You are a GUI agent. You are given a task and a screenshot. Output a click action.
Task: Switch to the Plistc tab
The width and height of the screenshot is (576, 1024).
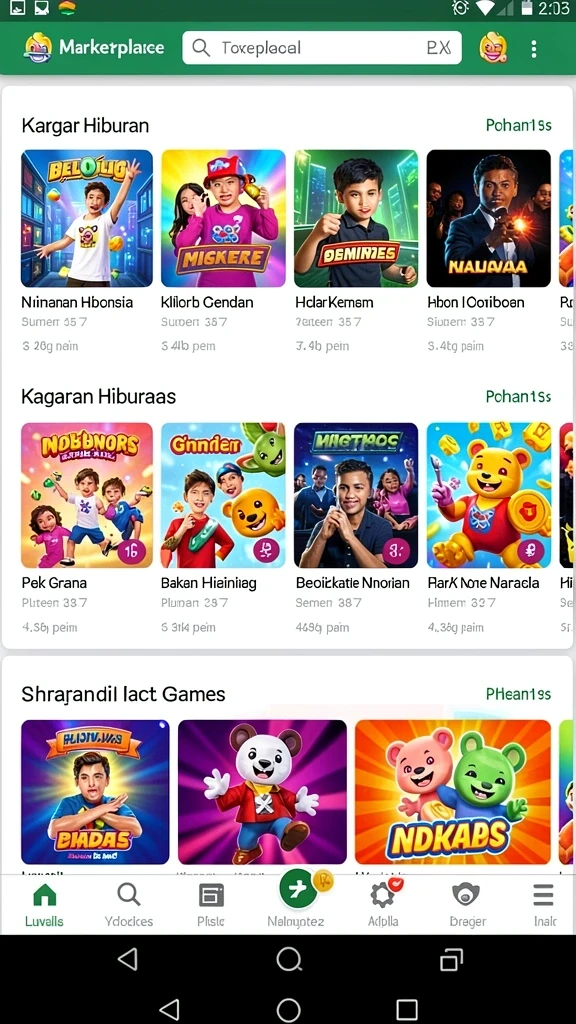point(211,905)
